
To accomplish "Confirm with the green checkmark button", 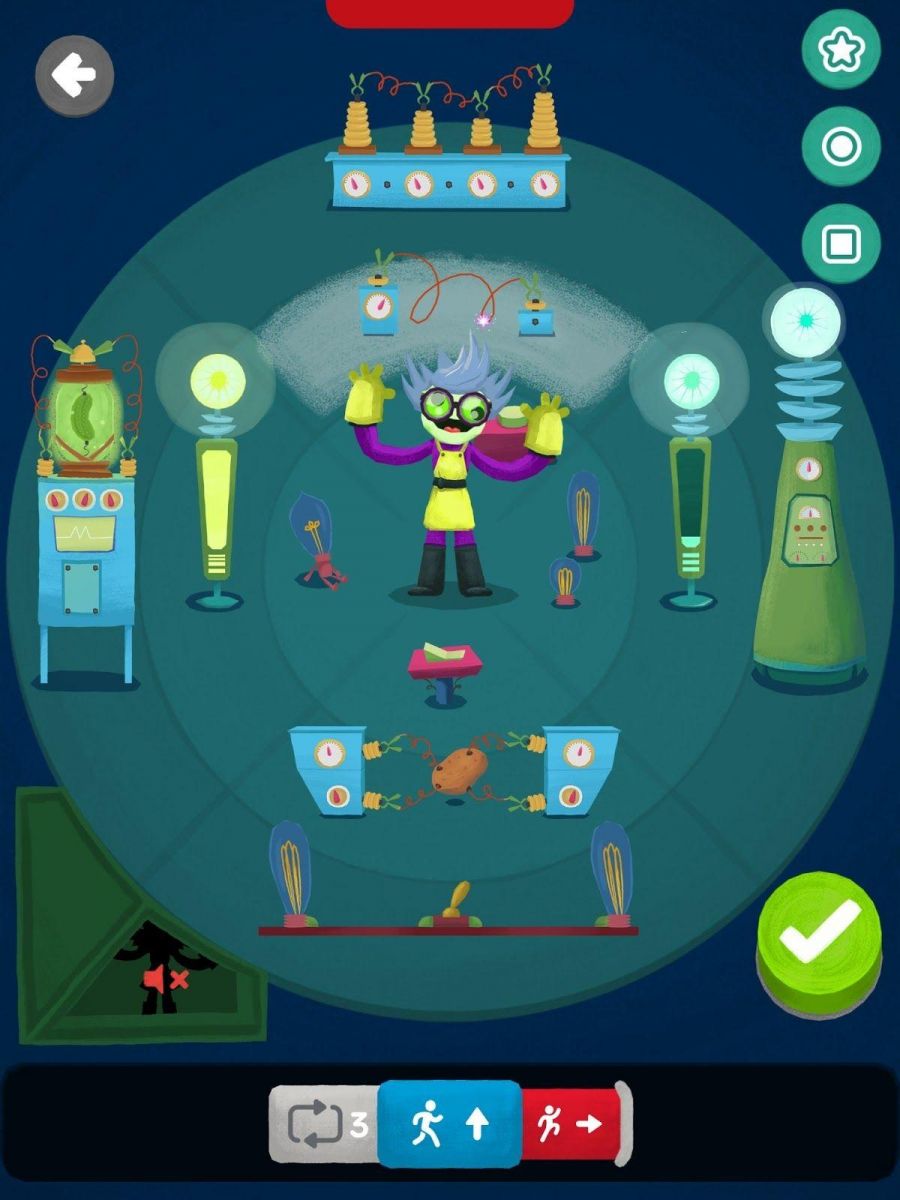I will pyautogui.click(x=819, y=931).
